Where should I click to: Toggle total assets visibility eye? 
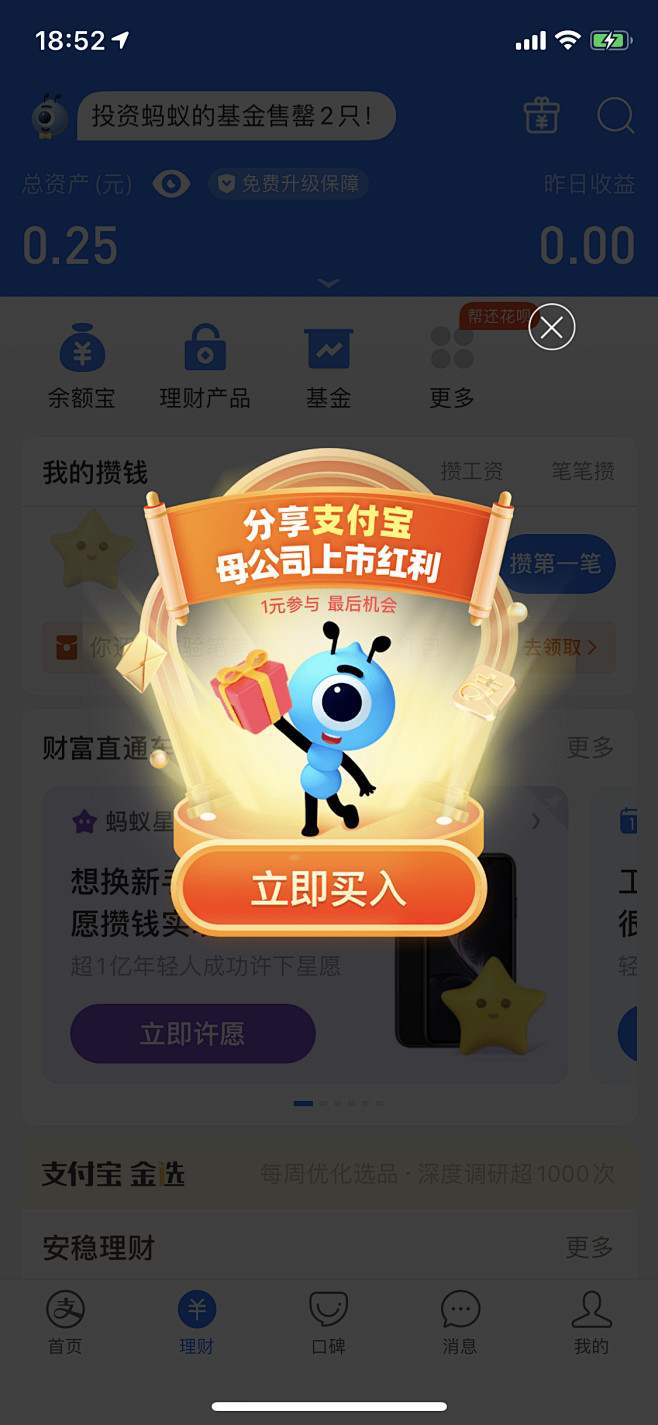click(x=171, y=184)
